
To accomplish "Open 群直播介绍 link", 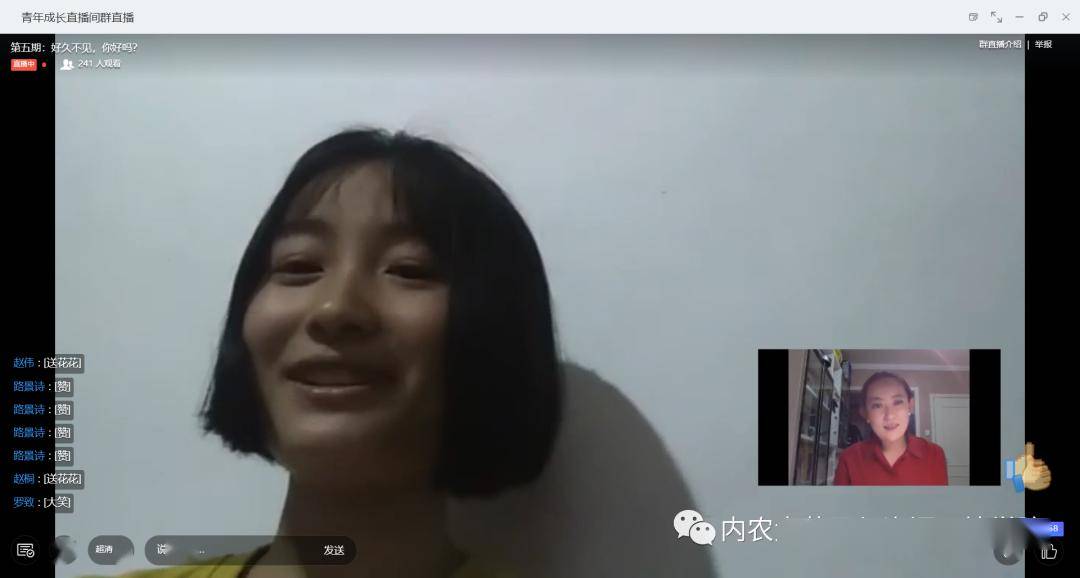I will [x=999, y=44].
